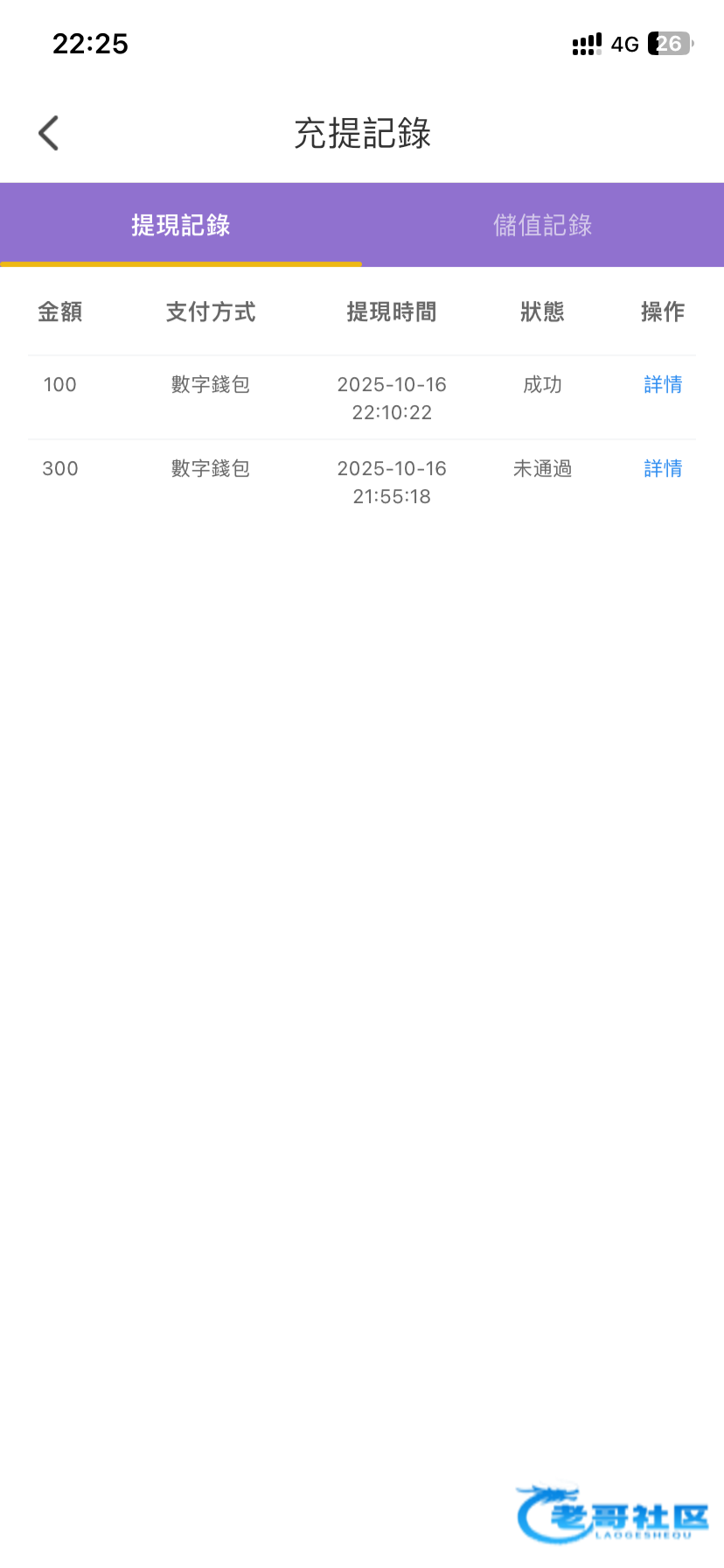Switch to the 儲值記錄 tab

[x=543, y=225]
